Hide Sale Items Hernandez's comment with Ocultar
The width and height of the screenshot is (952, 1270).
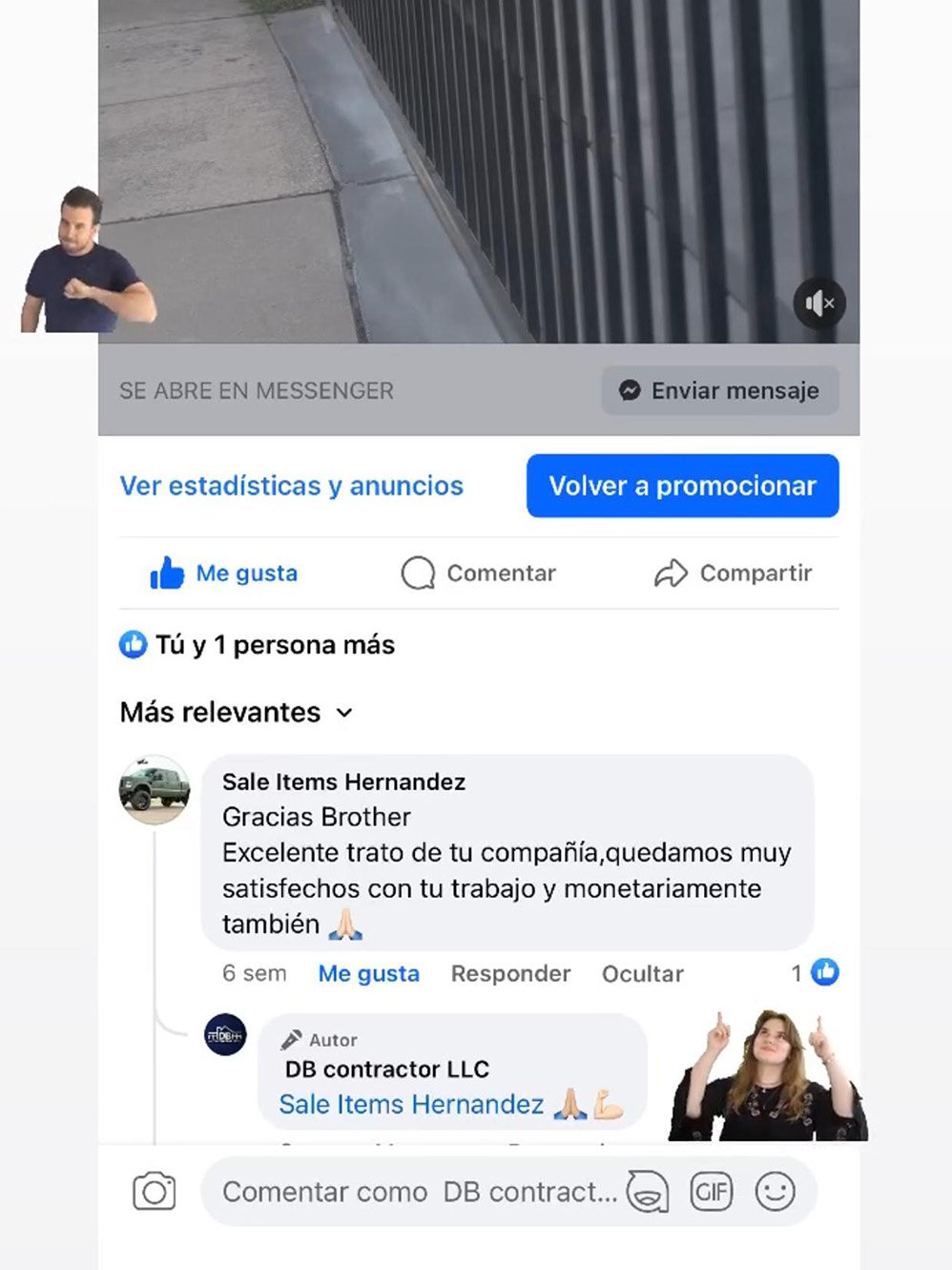(642, 973)
